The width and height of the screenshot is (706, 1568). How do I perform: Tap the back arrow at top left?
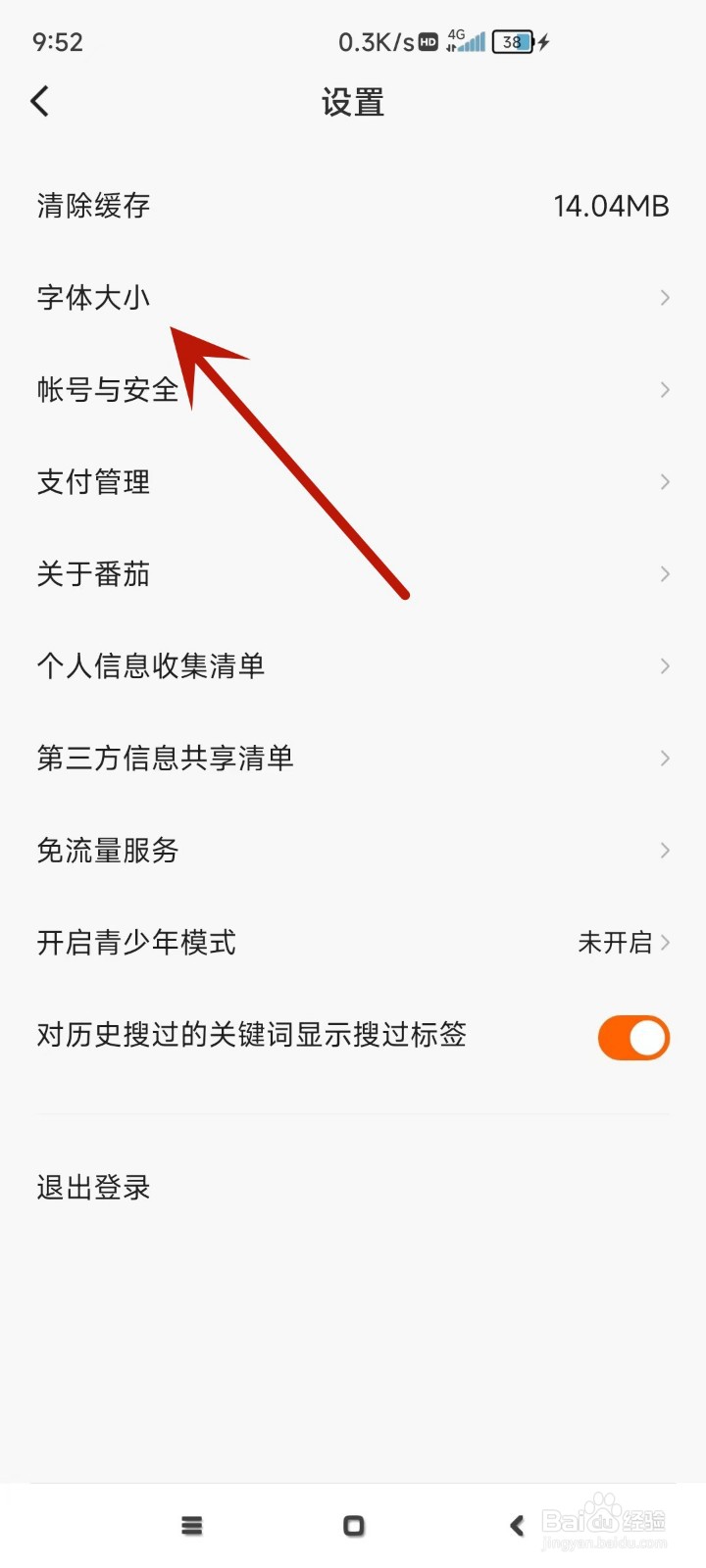(39, 100)
